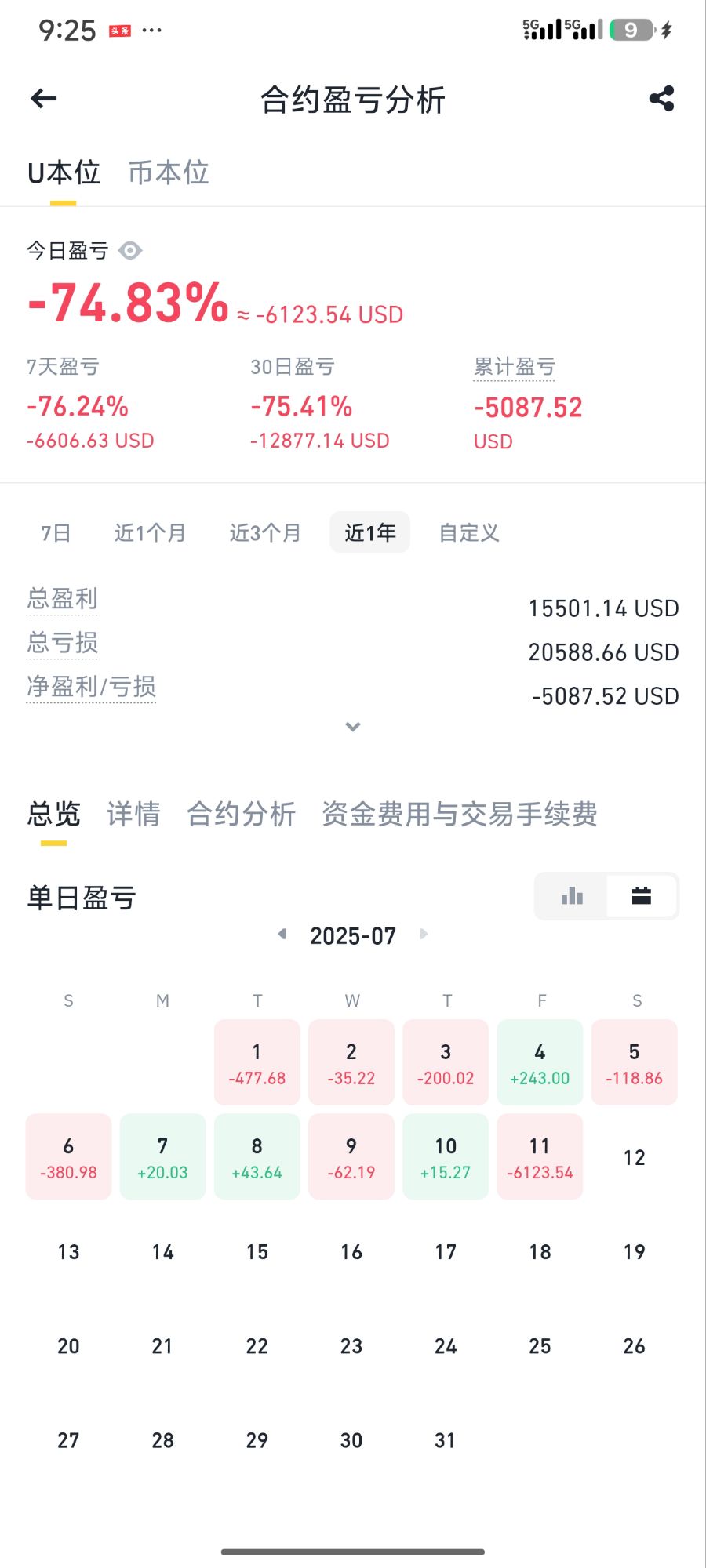Viewport: 706px width, 1568px height.
Task: Go back using the top-left arrow
Action: click(x=44, y=99)
